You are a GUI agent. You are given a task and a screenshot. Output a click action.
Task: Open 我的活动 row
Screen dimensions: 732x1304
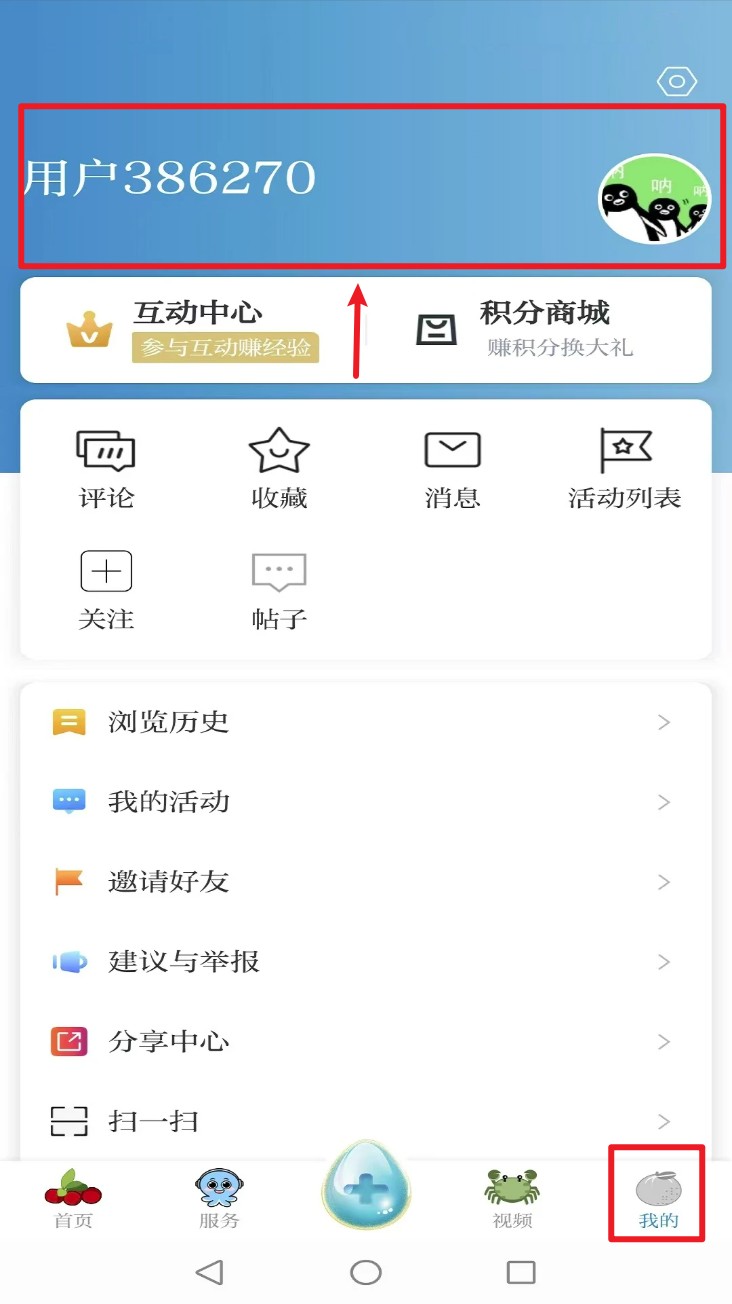click(365, 802)
